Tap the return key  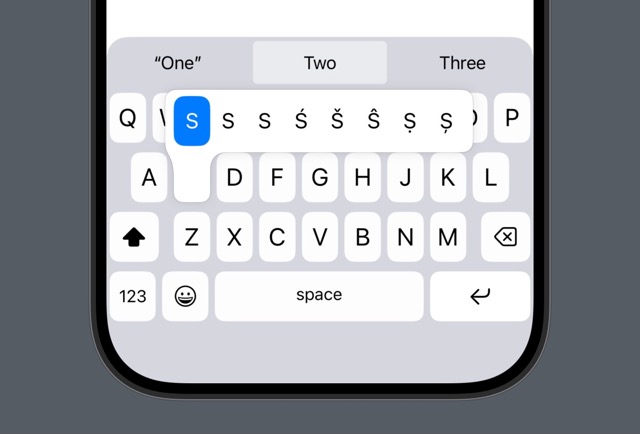[480, 296]
